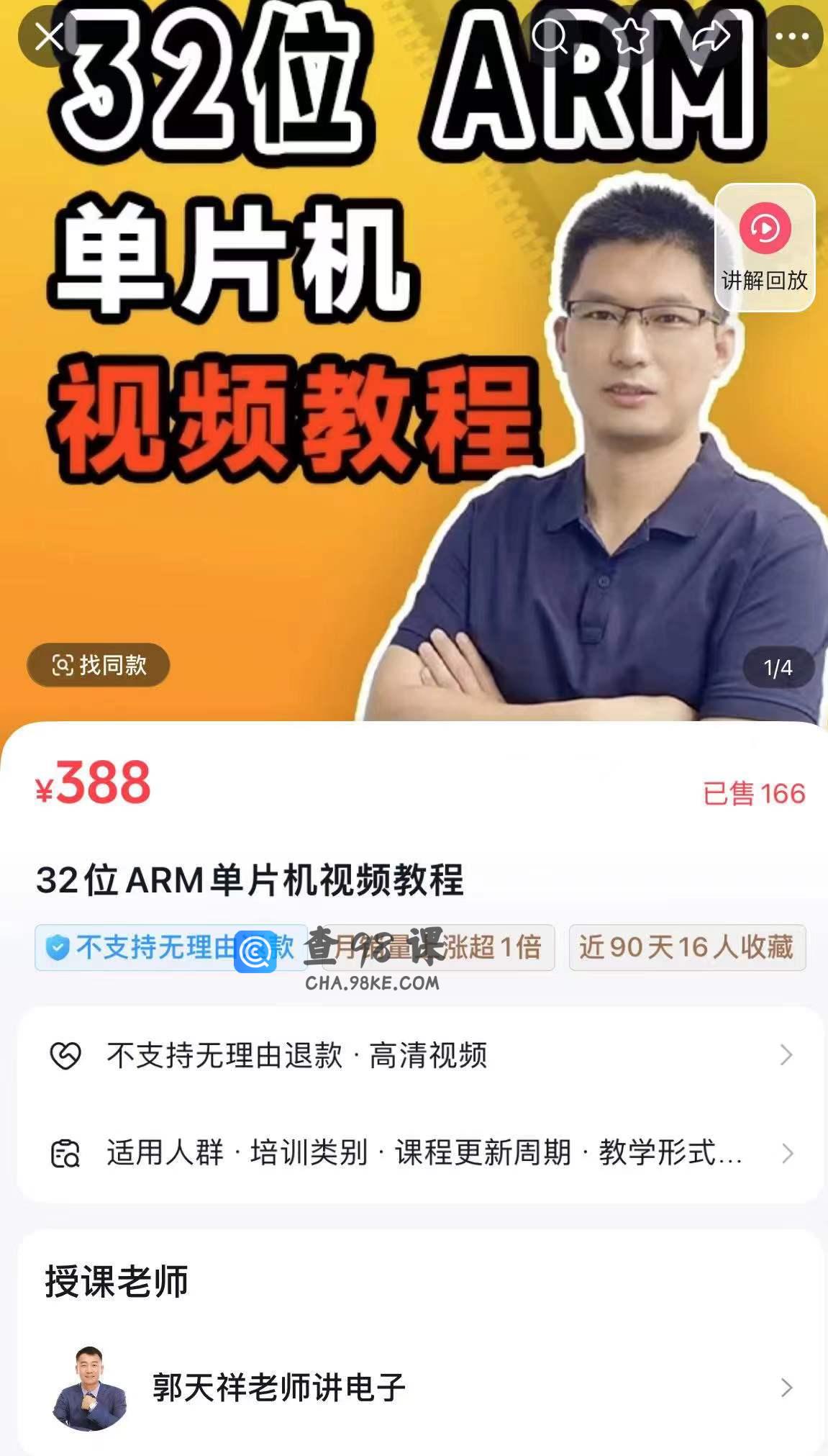
Task: Open search from the top bar
Action: tap(550, 36)
